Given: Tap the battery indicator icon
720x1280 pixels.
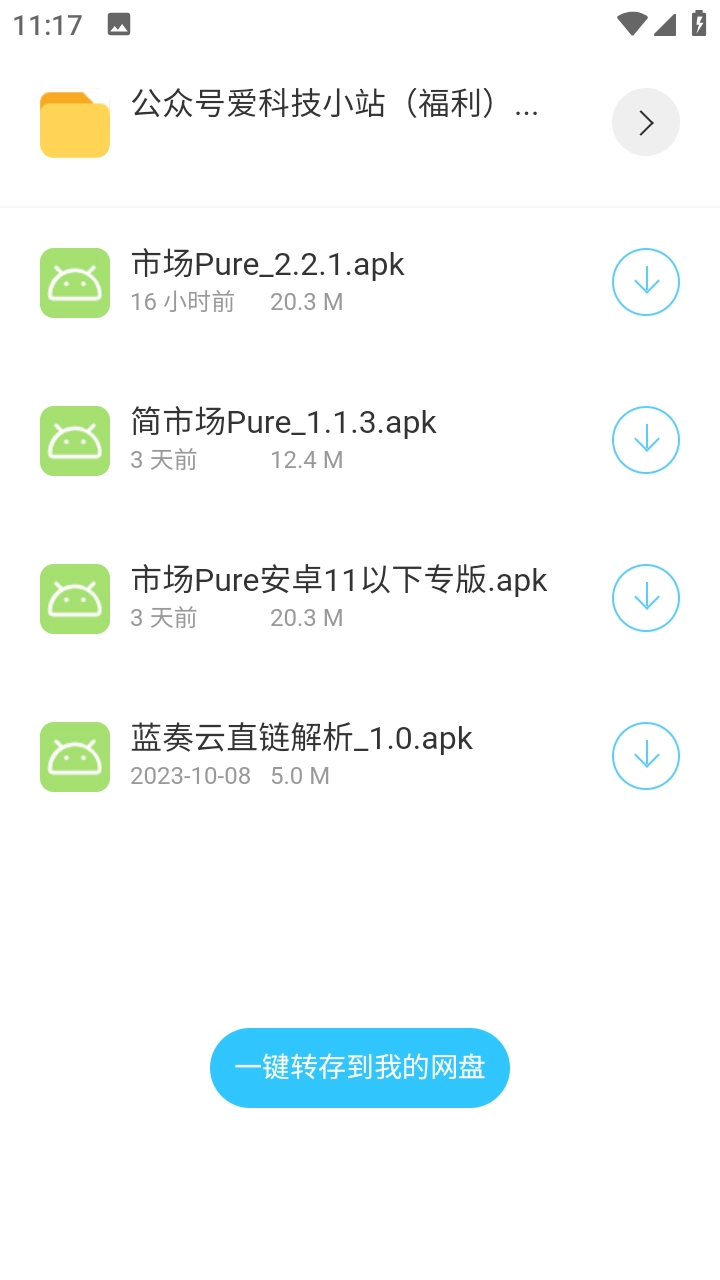Looking at the screenshot, I should pyautogui.click(x=697, y=24).
